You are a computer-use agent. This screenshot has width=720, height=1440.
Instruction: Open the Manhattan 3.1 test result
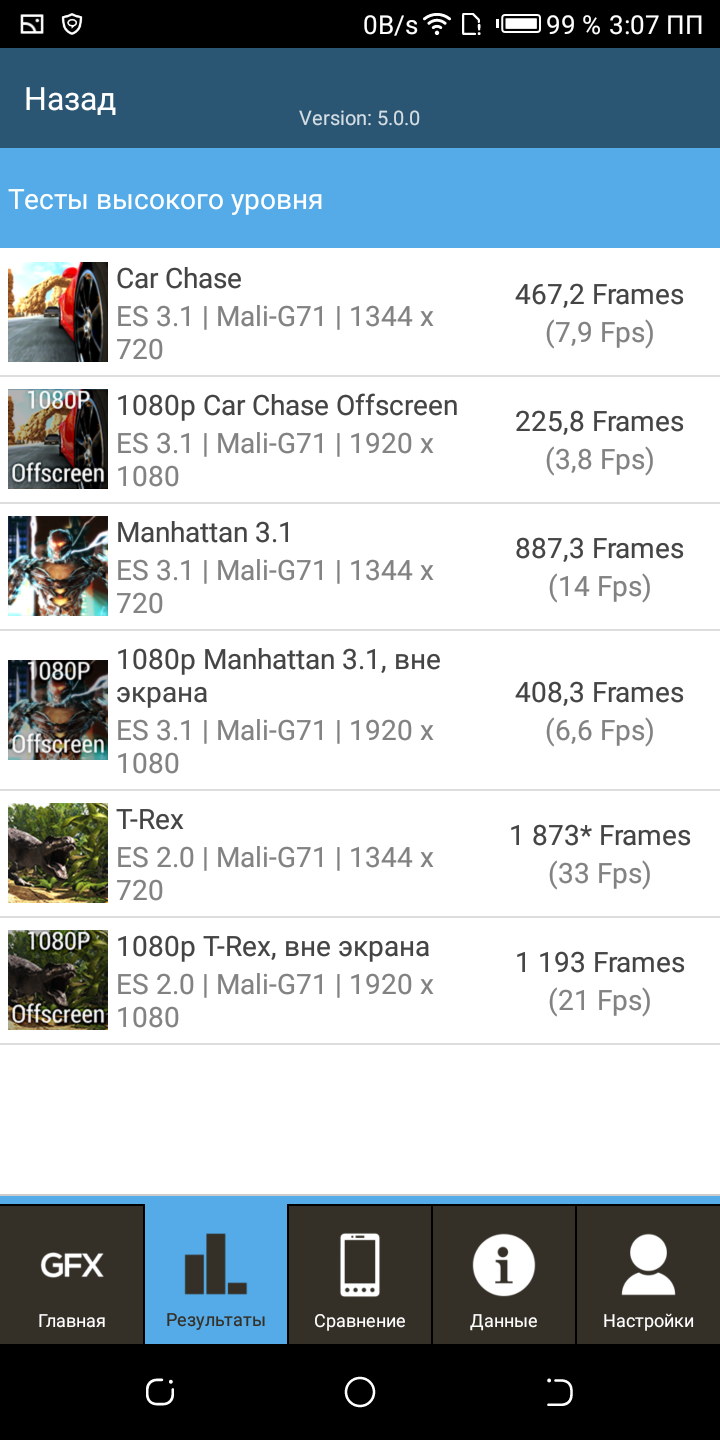click(x=360, y=566)
